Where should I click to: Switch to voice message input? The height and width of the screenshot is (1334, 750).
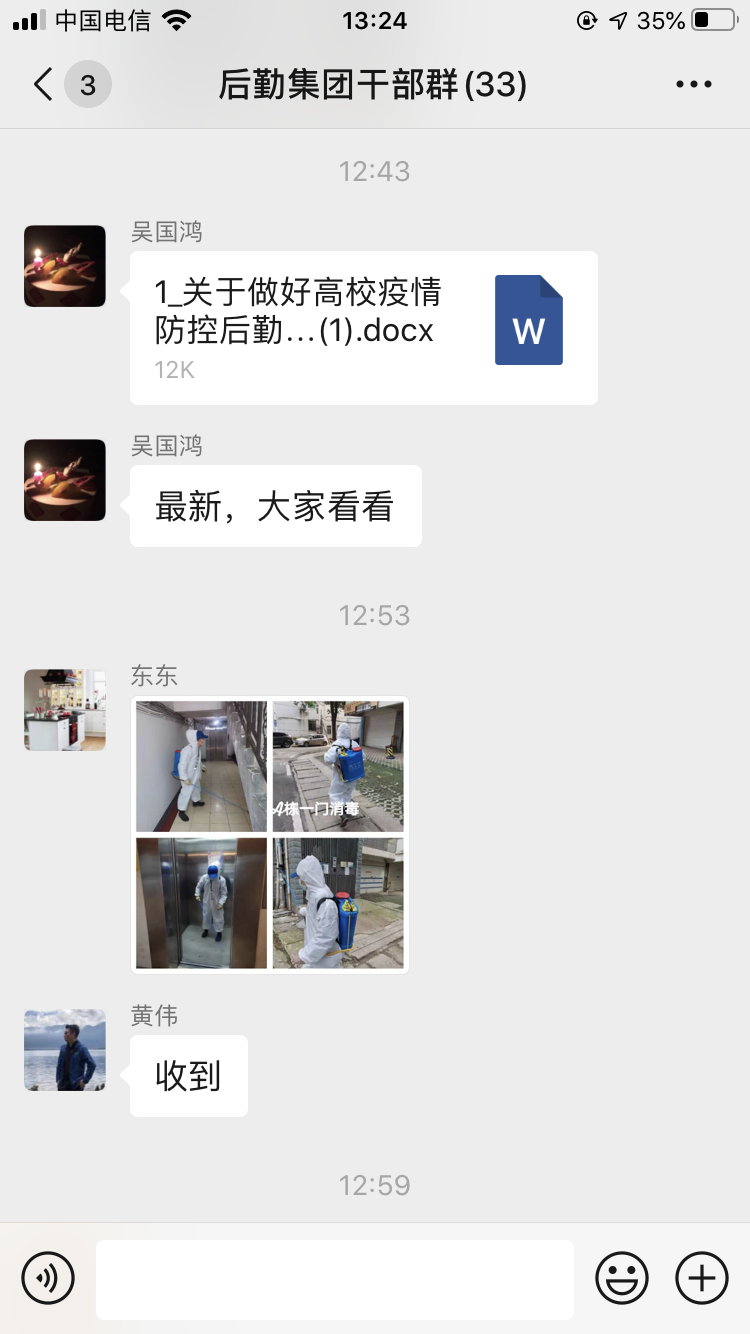click(48, 1278)
